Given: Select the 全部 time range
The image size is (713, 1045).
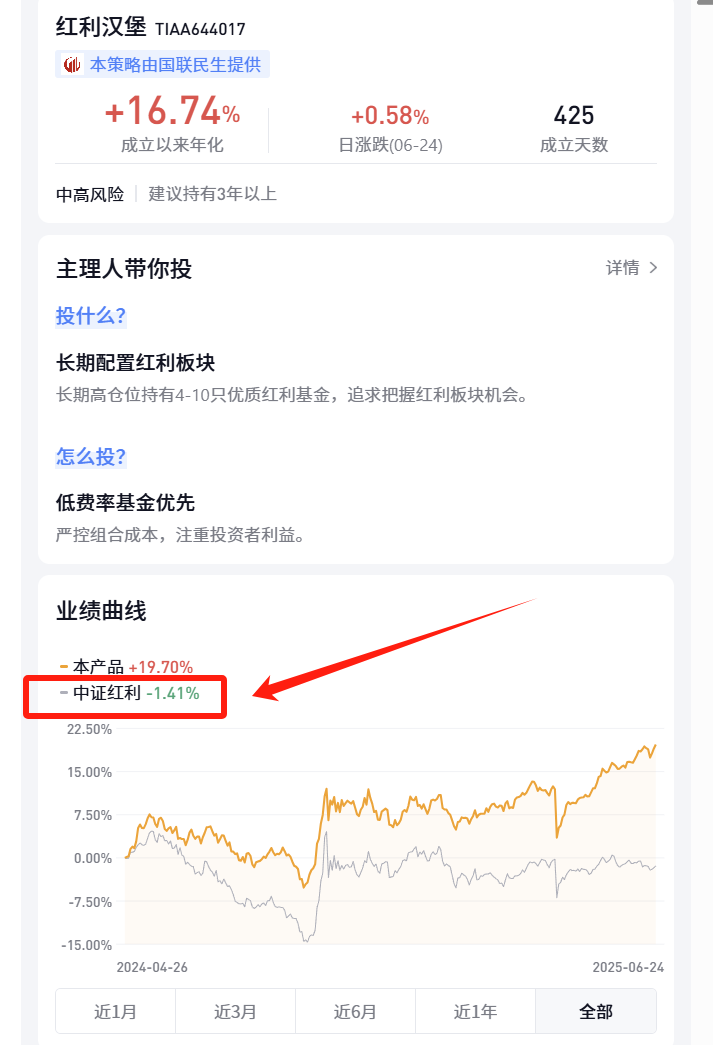Looking at the screenshot, I should 596,1011.
